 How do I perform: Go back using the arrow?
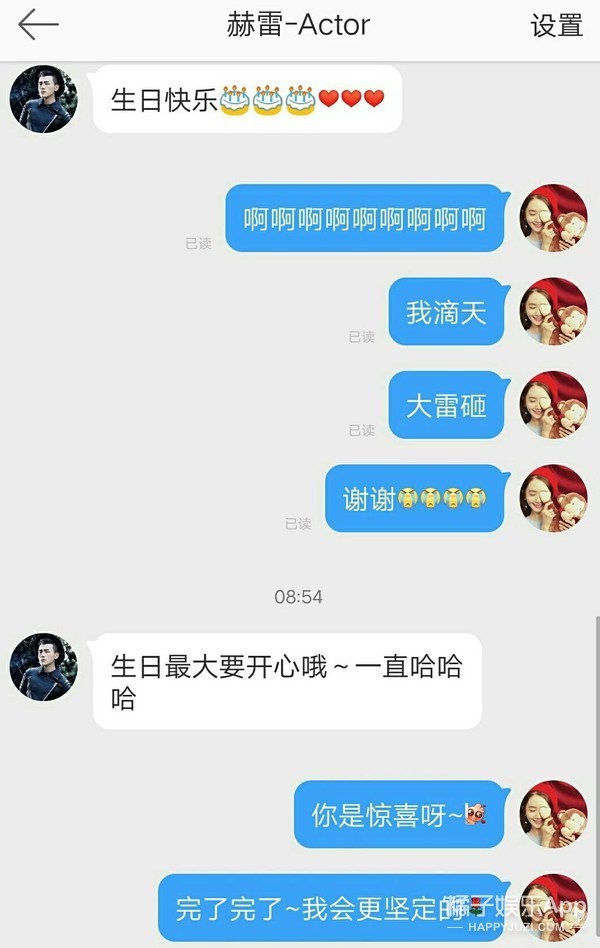(x=38, y=25)
